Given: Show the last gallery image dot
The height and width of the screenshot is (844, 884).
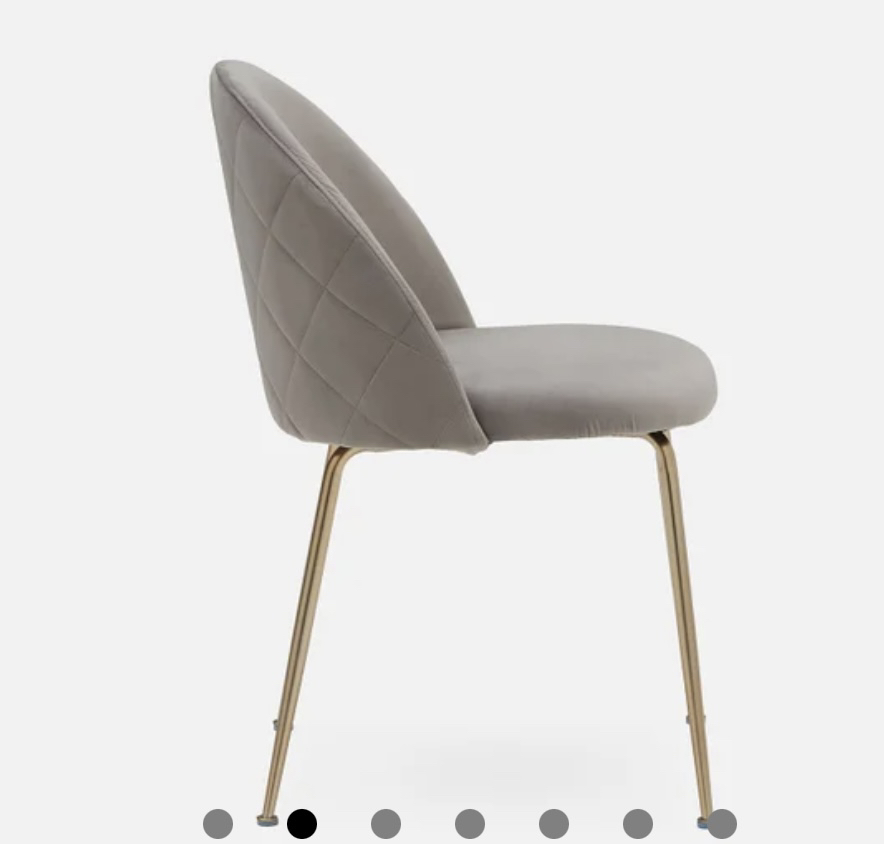Looking at the screenshot, I should coord(722,824).
